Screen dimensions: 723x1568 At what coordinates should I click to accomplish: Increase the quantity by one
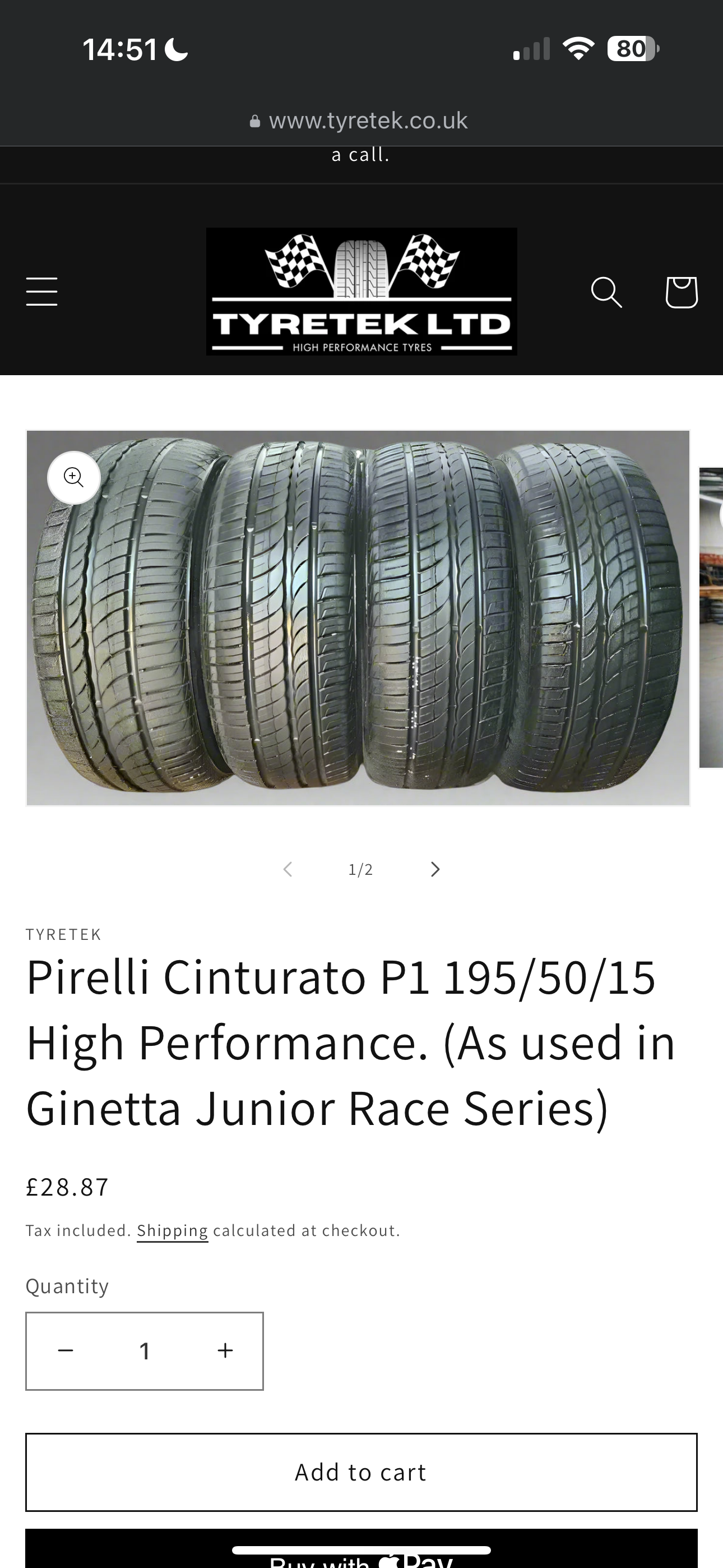225,1351
